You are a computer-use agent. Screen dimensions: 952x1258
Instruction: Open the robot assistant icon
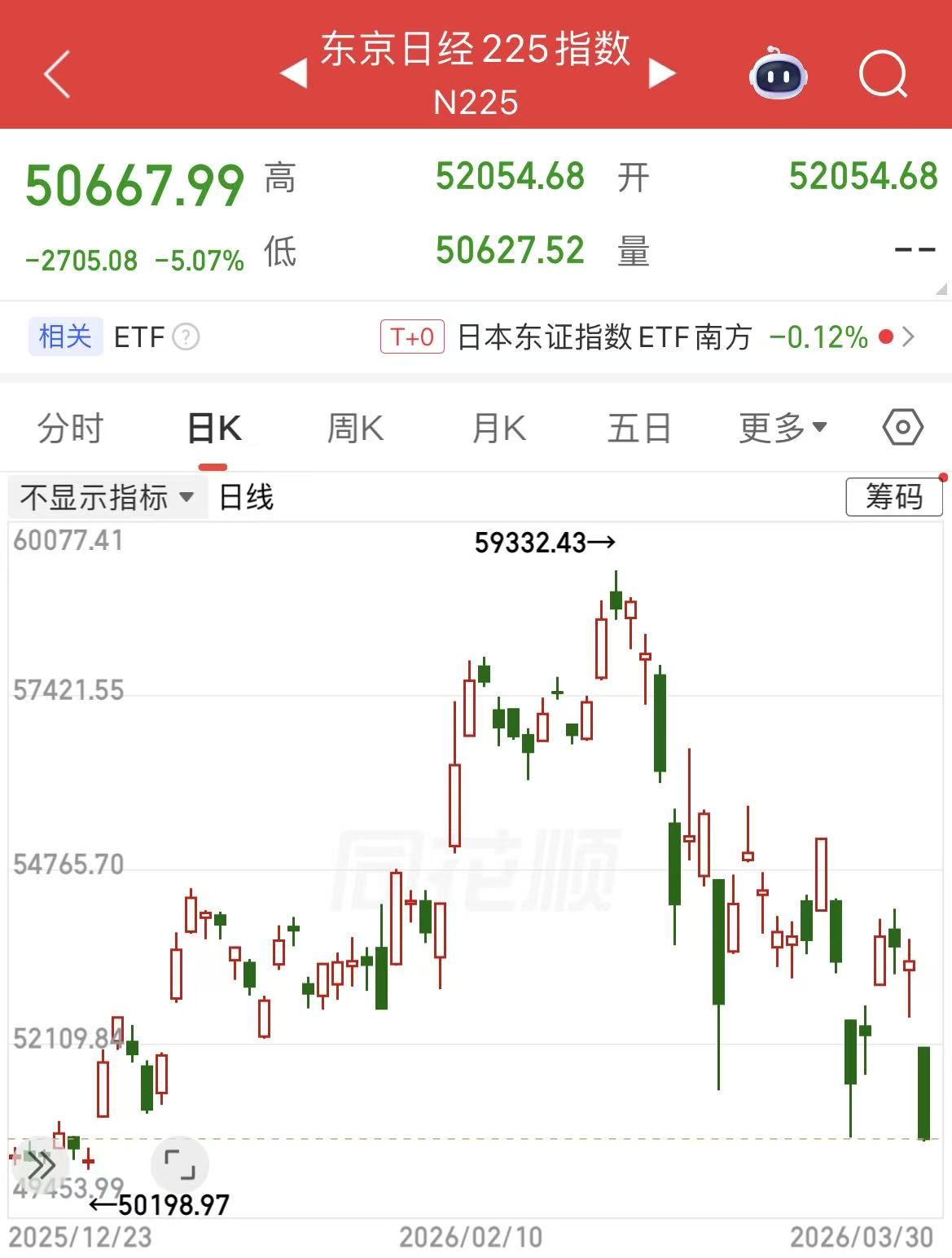[778, 74]
